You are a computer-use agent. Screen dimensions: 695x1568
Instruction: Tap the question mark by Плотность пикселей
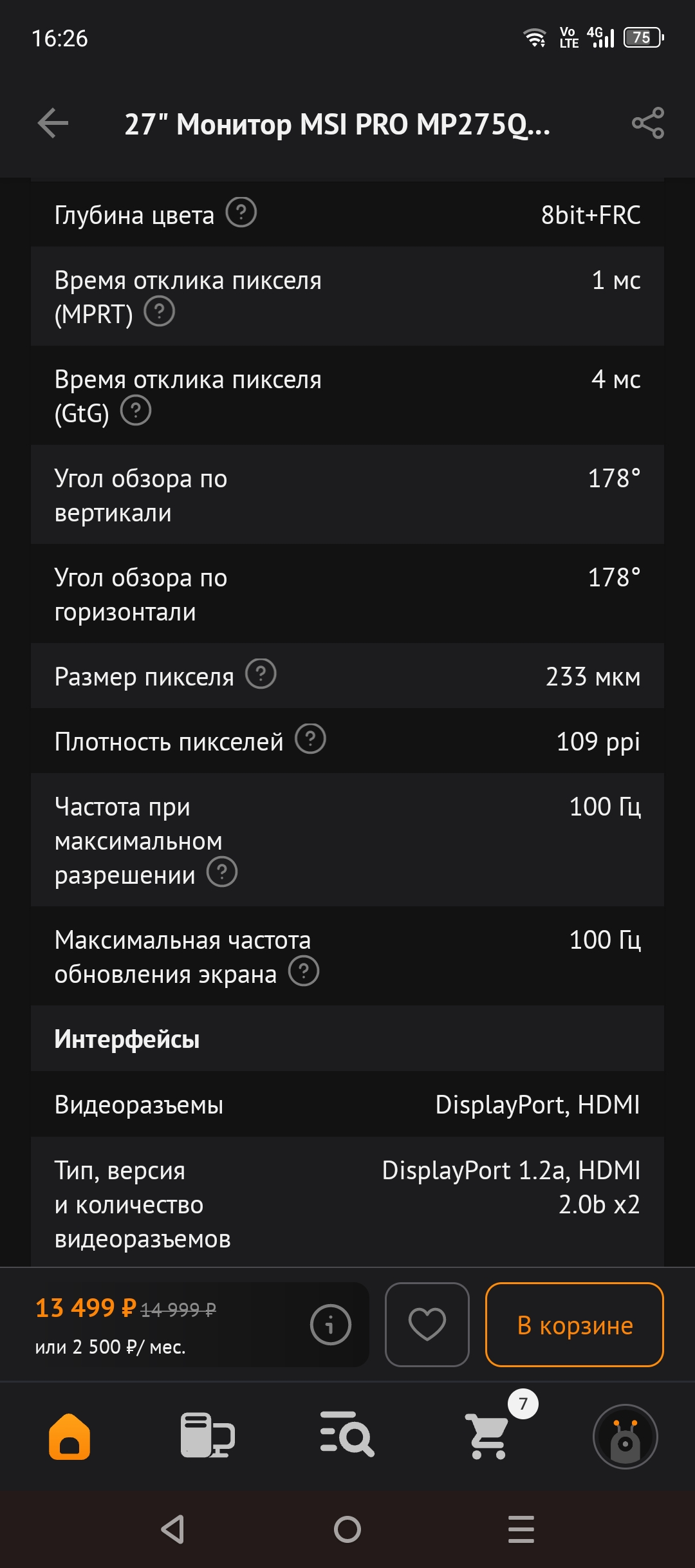coord(310,739)
